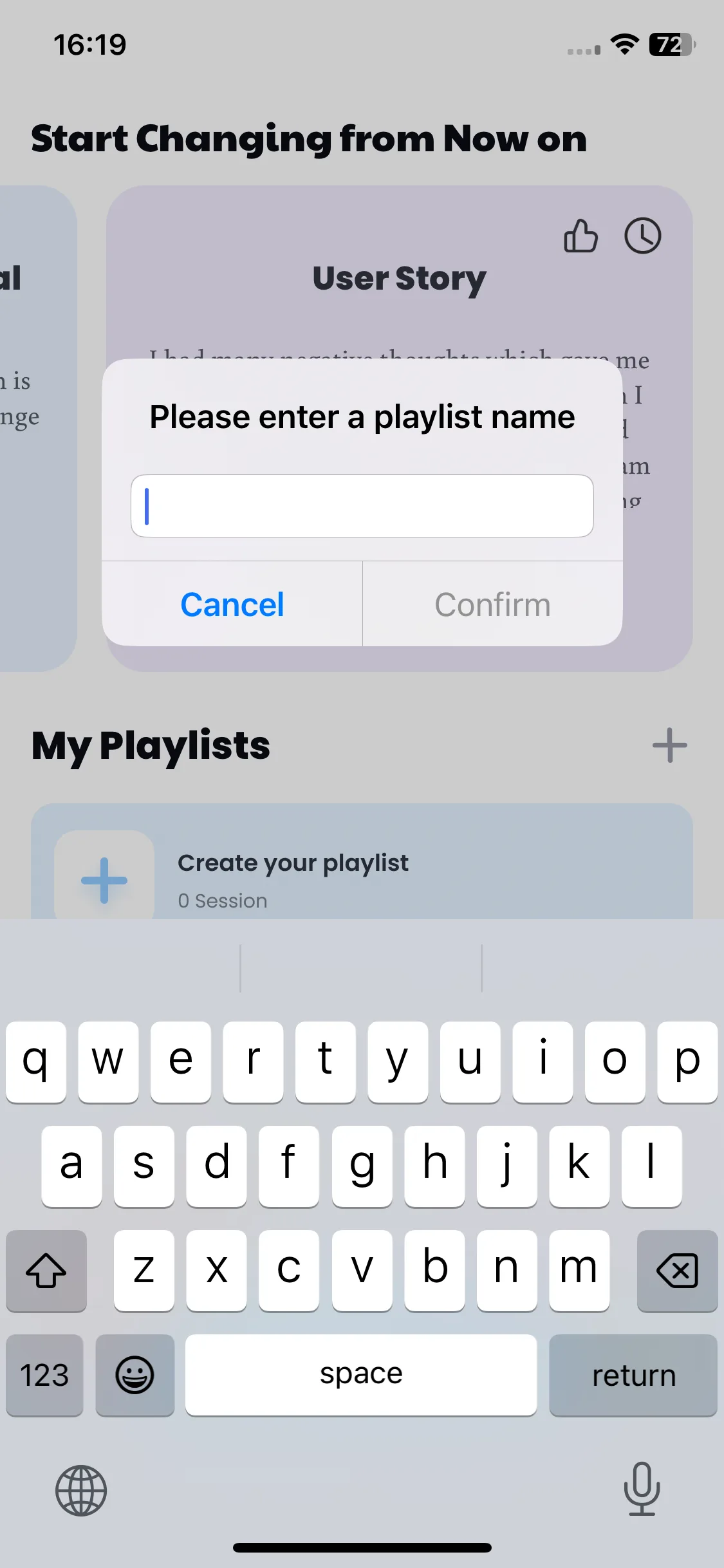Add a playlist with My Playlists plus
724x1568 pixels.
tap(669, 745)
